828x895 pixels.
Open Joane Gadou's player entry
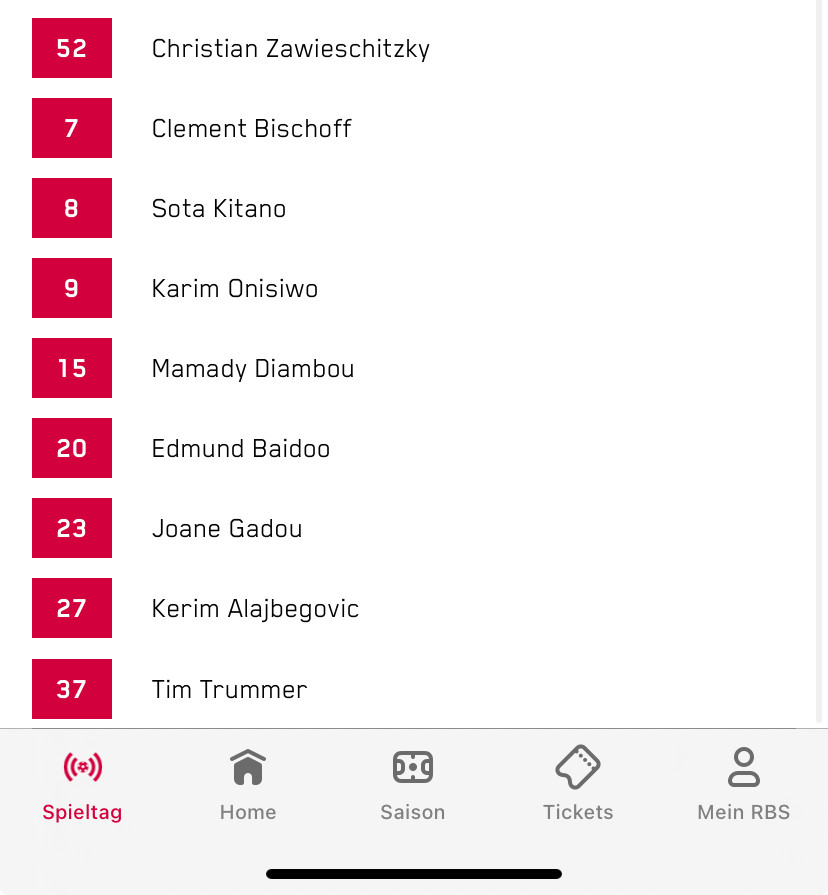[x=227, y=528]
